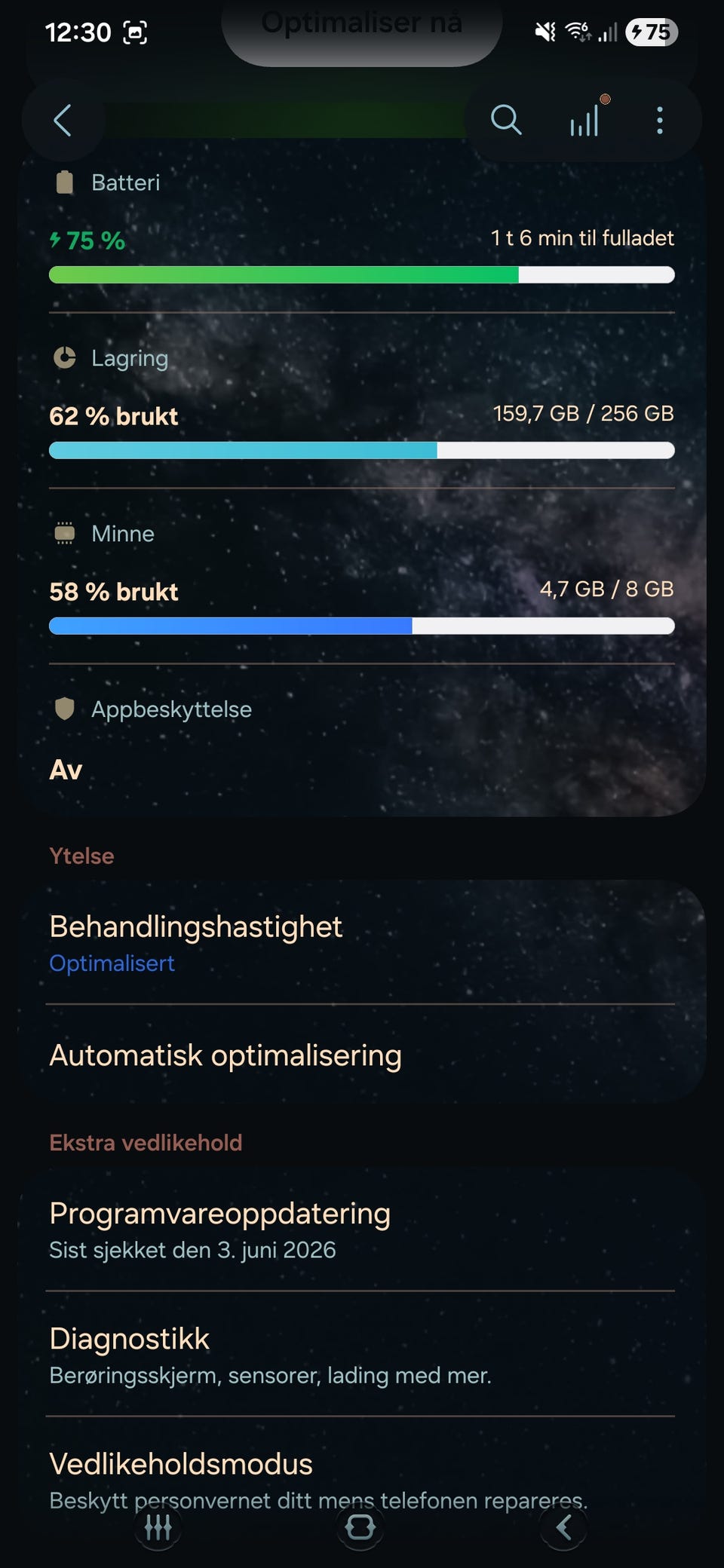This screenshot has height=1568, width=724.
Task: Tap the system home button
Action: (360, 1527)
